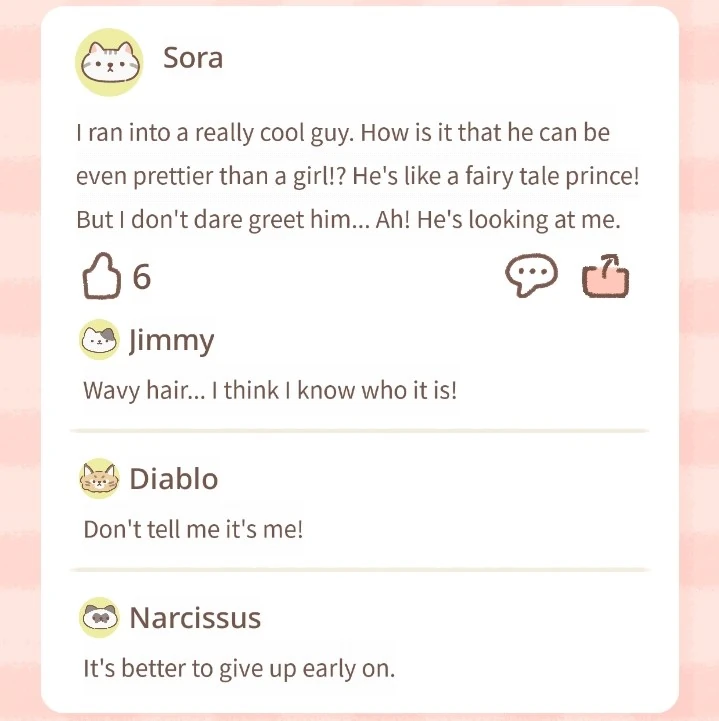
Task: Open Jimmy's avatar in the comments
Action: click(99, 339)
